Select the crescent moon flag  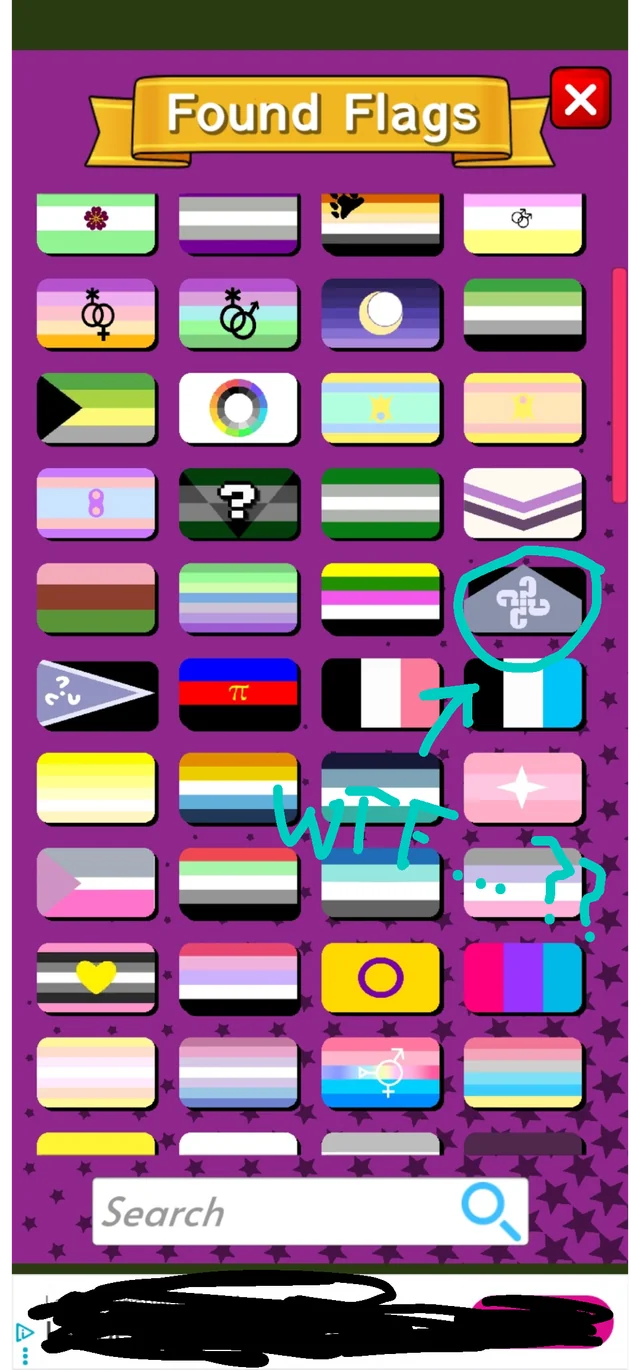[380, 314]
